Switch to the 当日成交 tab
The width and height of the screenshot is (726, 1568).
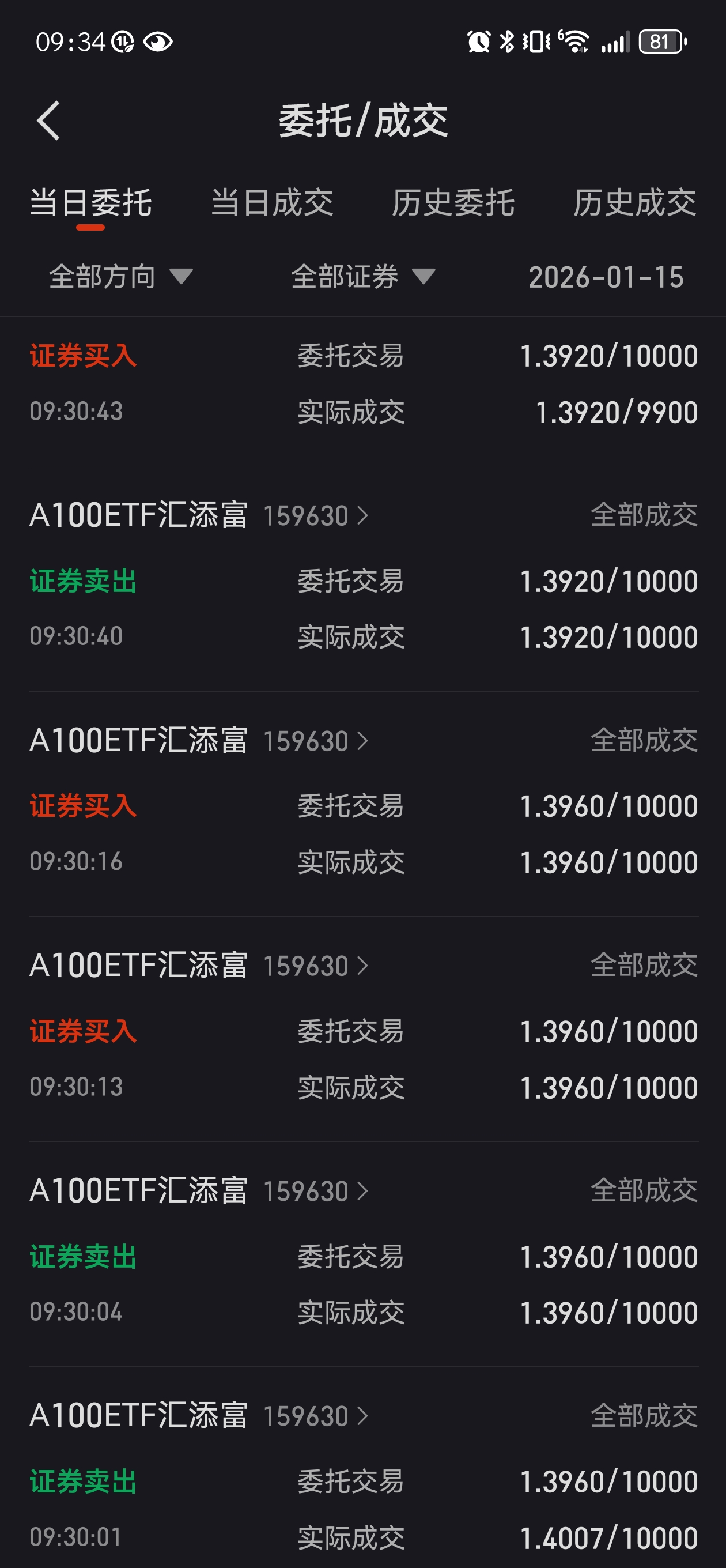coord(271,203)
